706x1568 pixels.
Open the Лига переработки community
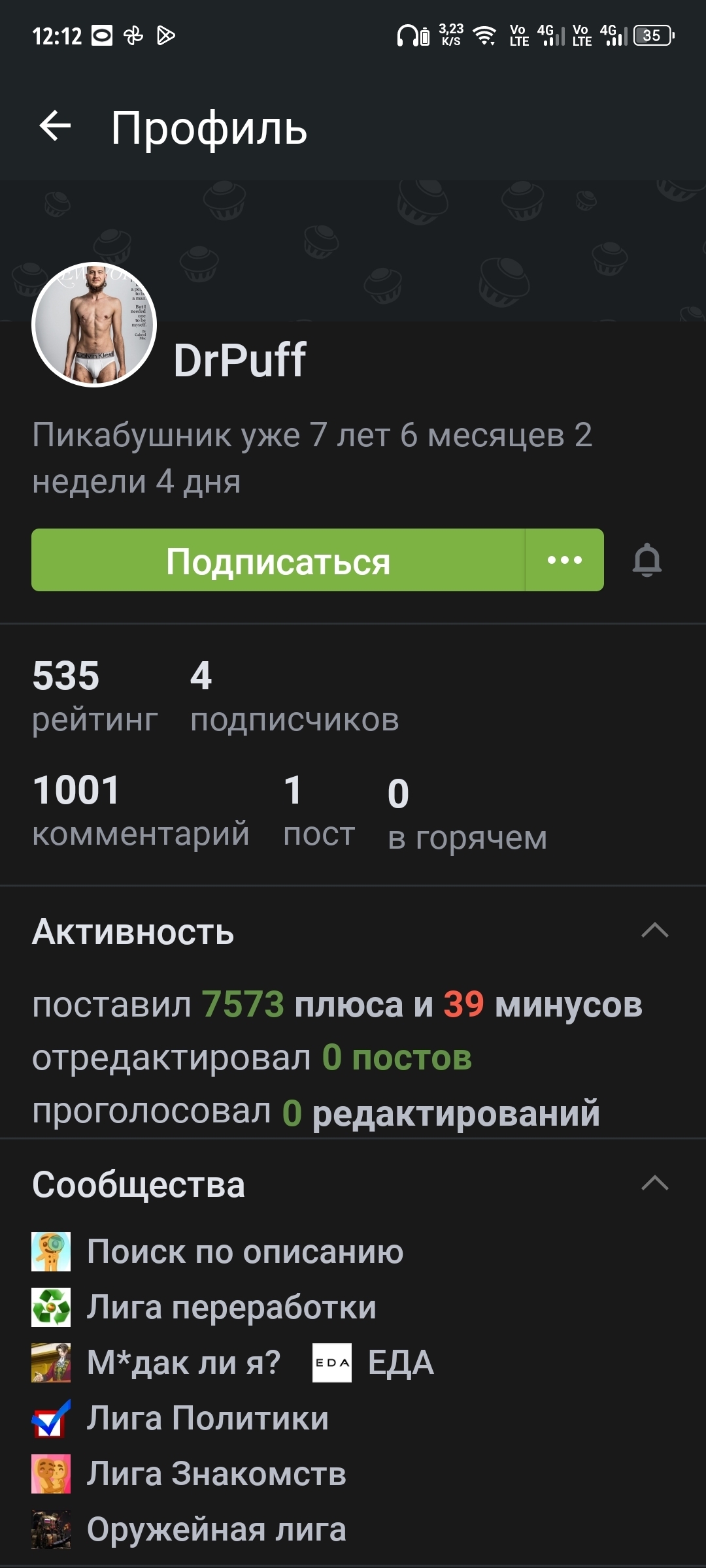click(231, 1307)
